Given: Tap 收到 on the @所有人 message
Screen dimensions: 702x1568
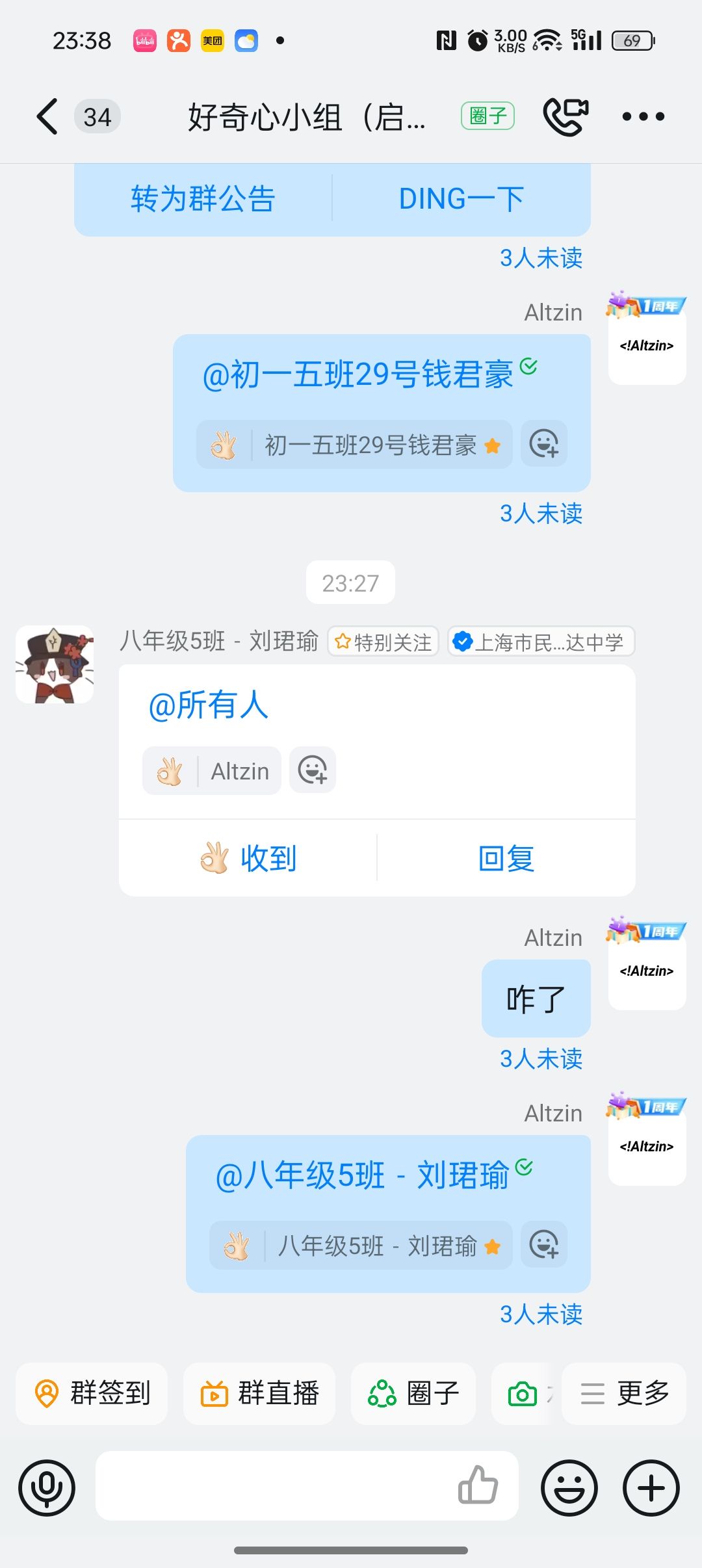Looking at the screenshot, I should tap(248, 858).
